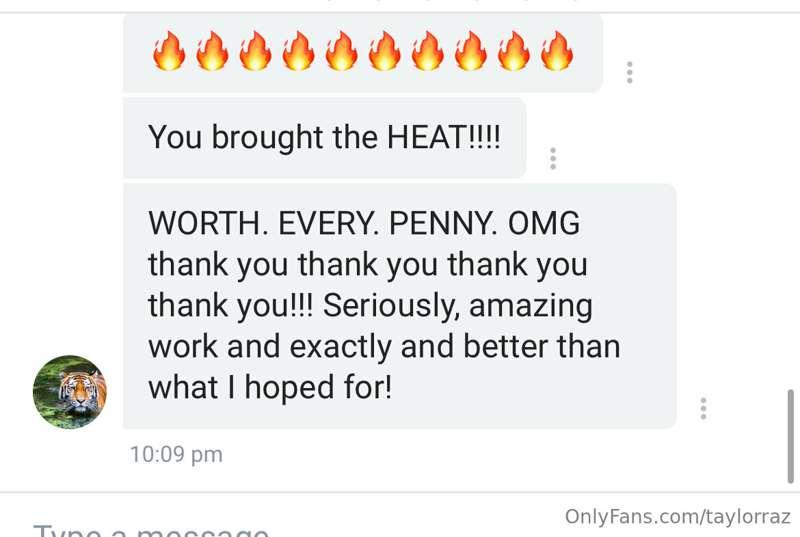View the sender's tiger avatar profile

pos(69,392)
